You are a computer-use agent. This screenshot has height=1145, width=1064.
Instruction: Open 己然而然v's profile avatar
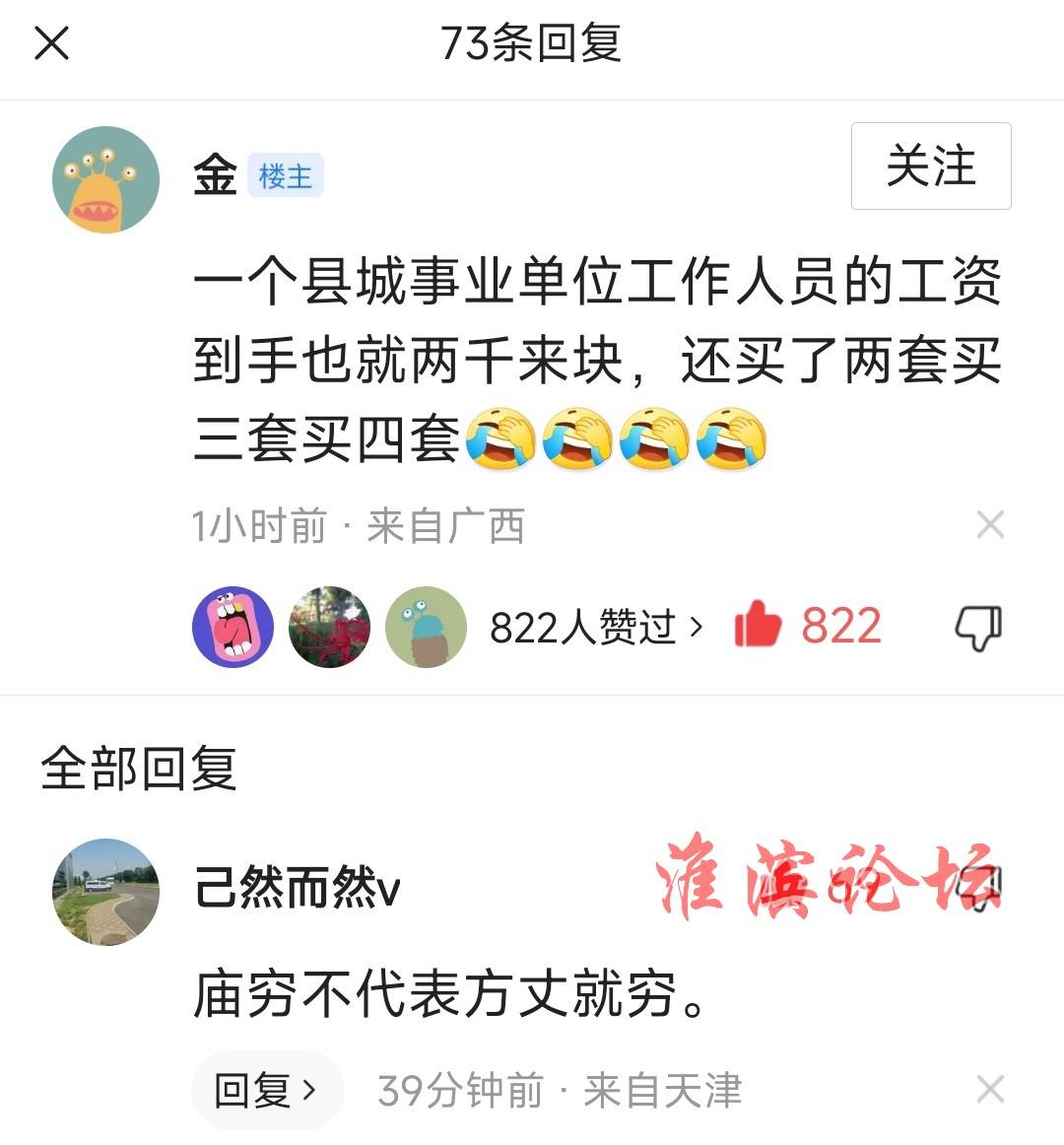point(105,892)
